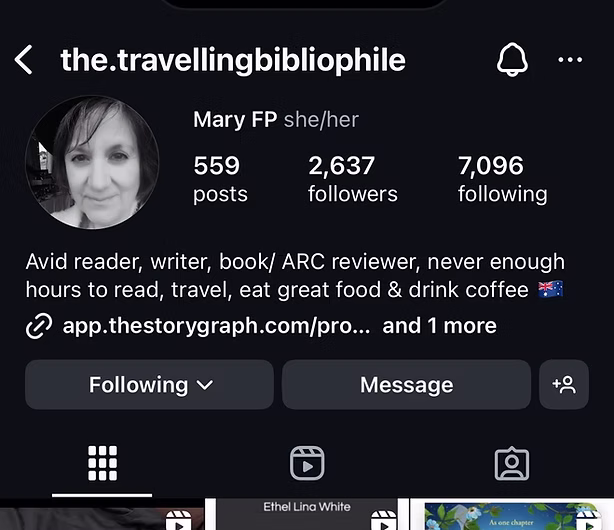Open the Ethel Lina White post
Image resolution: width=614 pixels, height=530 pixels.
coord(307,515)
